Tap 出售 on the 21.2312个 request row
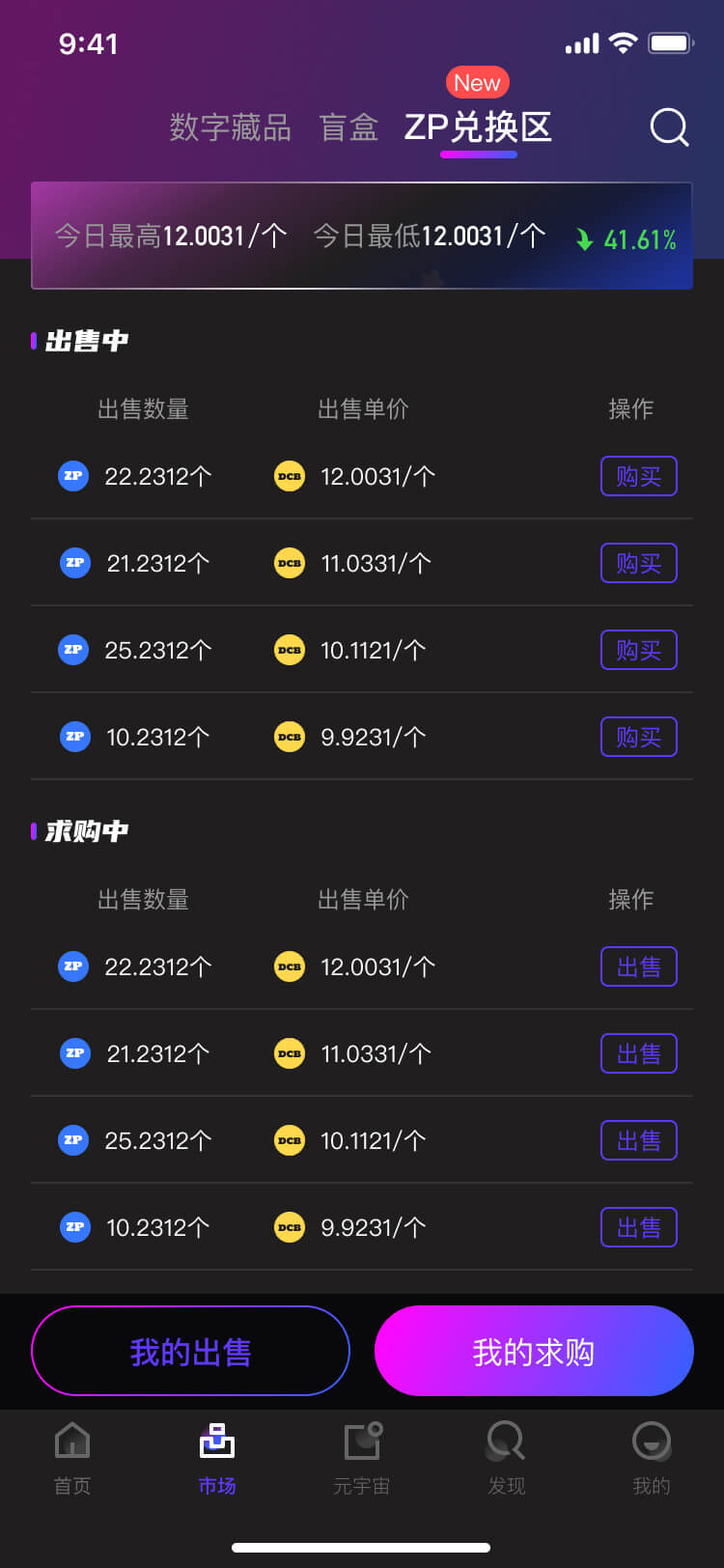 click(x=638, y=1053)
